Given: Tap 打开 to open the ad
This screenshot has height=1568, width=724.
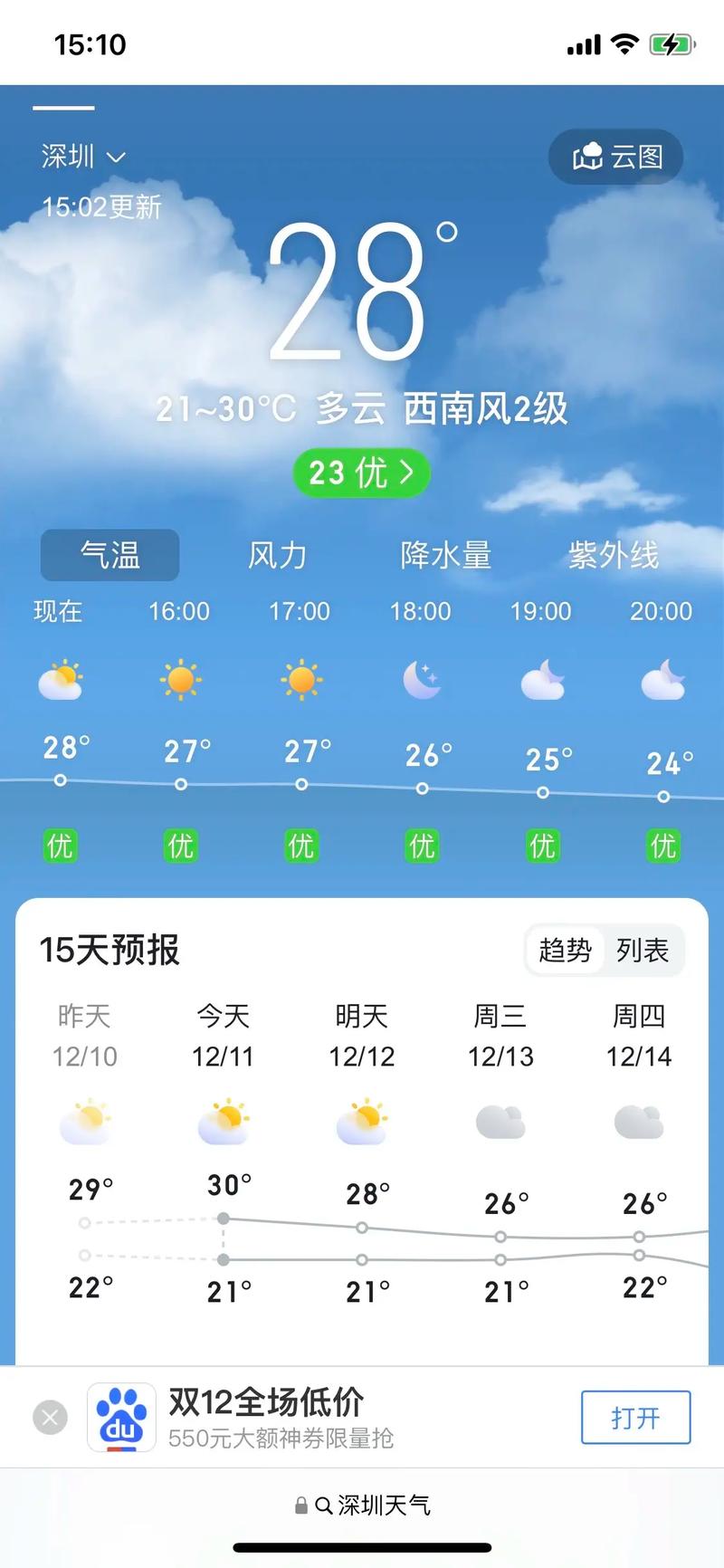Looking at the screenshot, I should coord(635,1417).
